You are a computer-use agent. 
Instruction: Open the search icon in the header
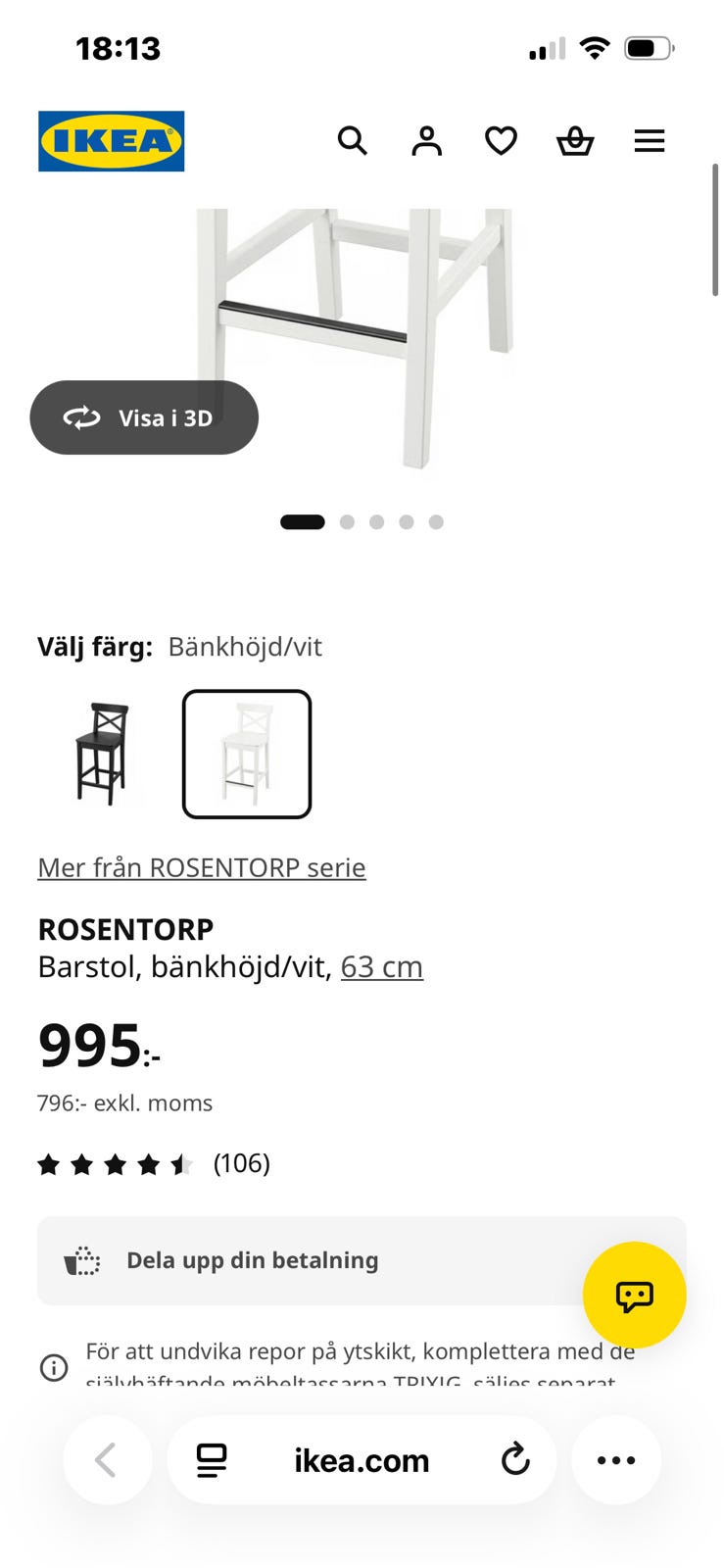(x=353, y=141)
